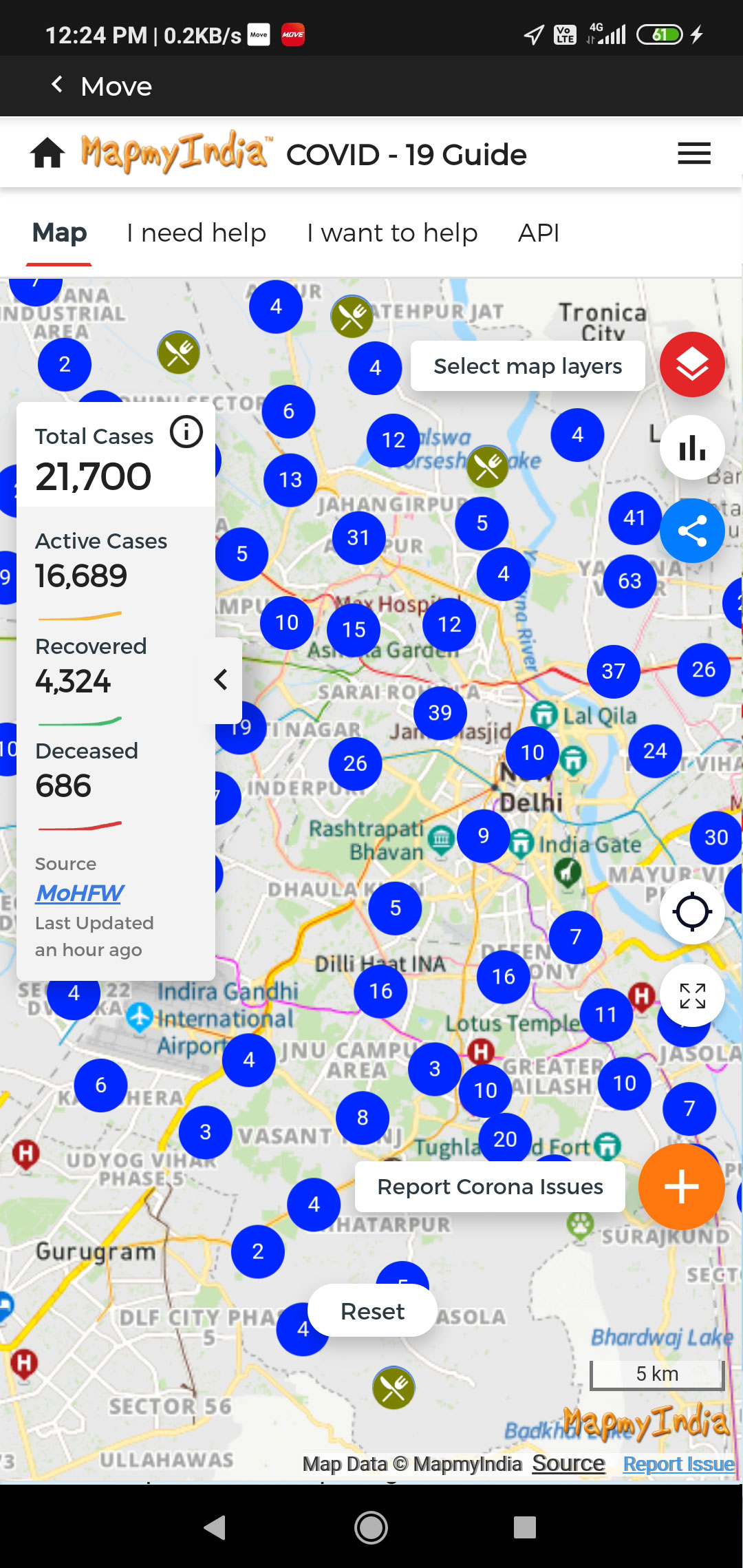Open the hamburger menu

[x=693, y=153]
